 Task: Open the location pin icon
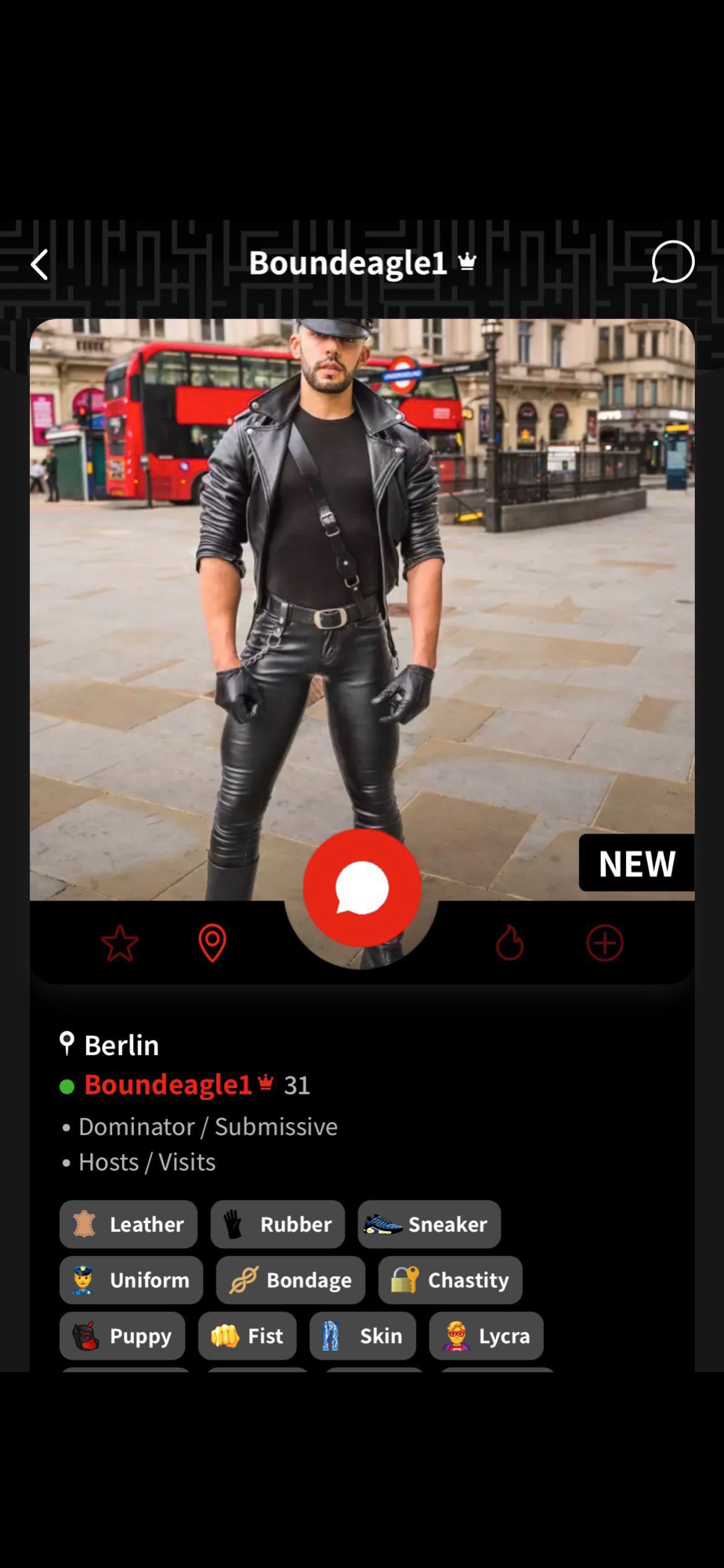click(212, 942)
